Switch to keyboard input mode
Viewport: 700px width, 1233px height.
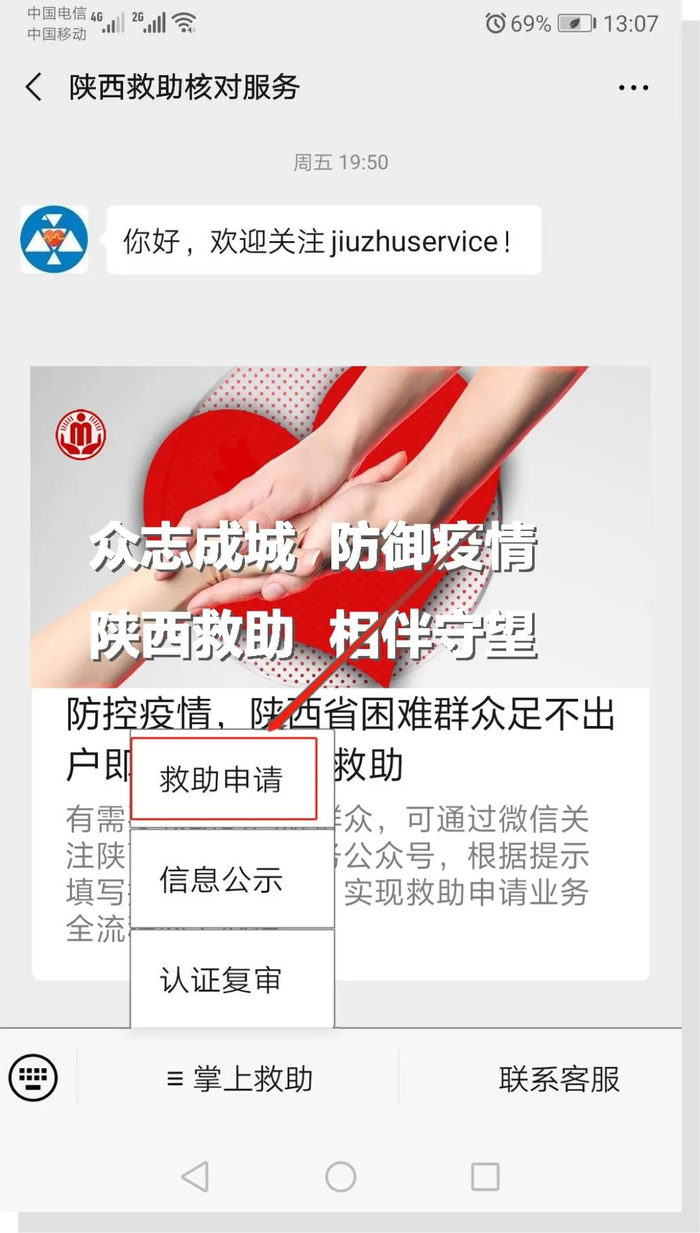(34, 1078)
